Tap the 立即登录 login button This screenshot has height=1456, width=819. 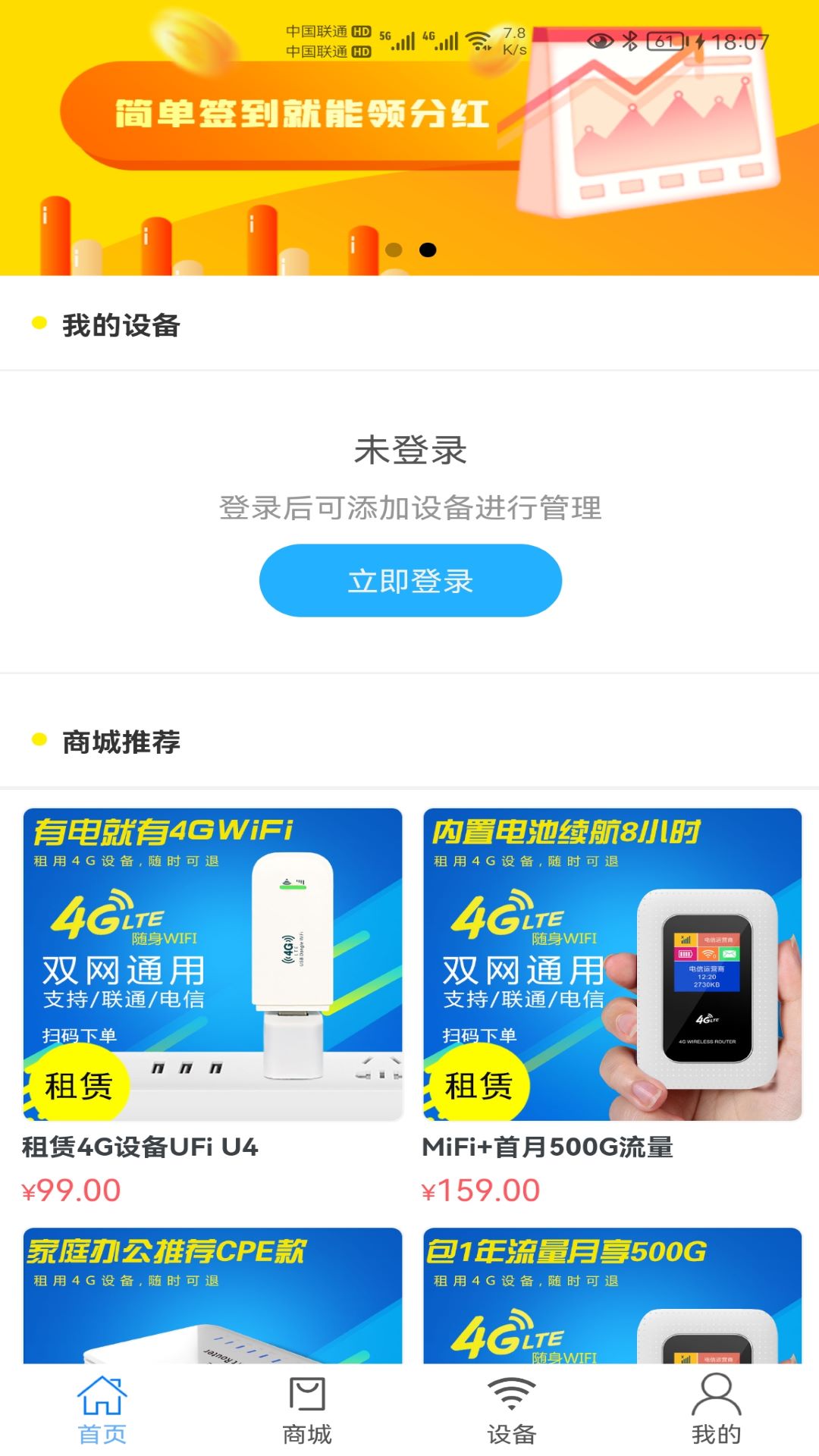[x=410, y=581]
